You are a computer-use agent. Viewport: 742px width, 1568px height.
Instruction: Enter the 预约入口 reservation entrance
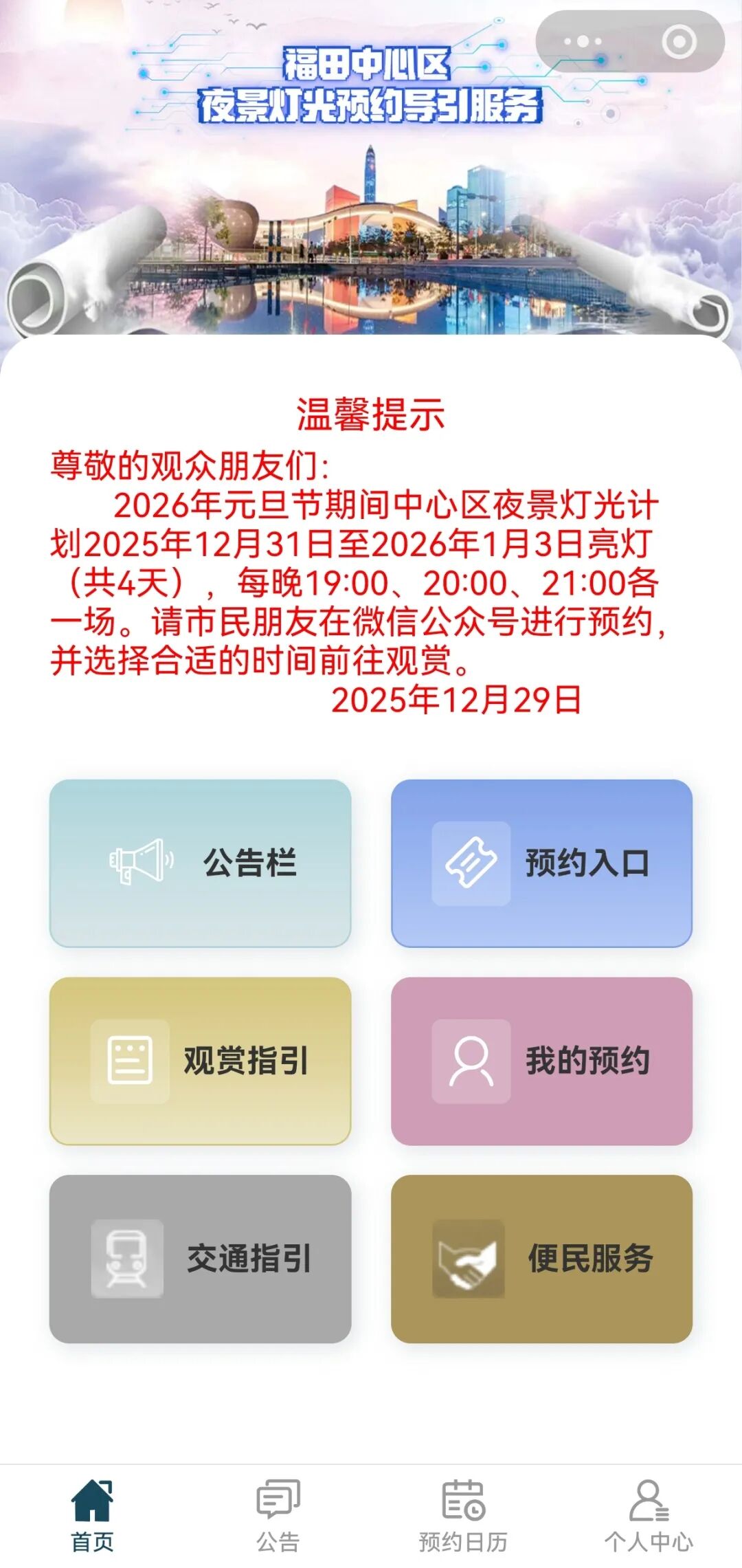coord(541,863)
